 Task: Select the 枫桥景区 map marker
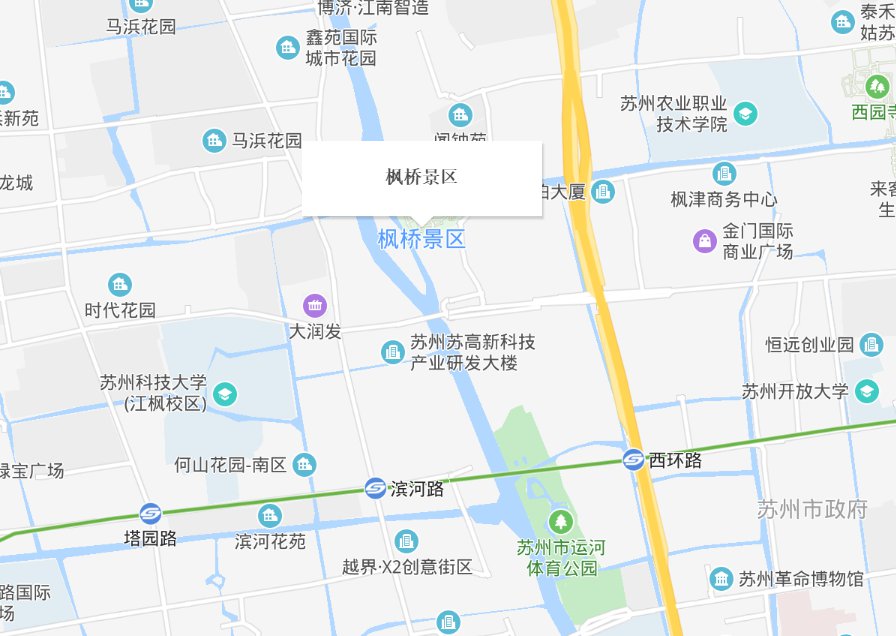coord(421,239)
